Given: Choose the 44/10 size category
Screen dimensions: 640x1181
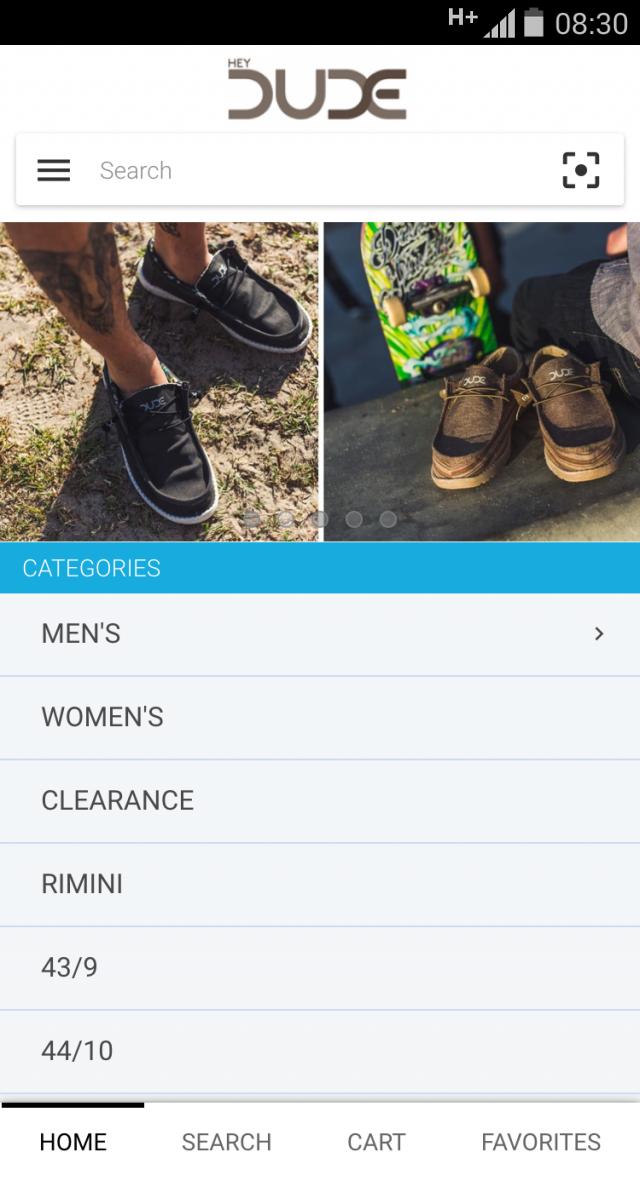Looking at the screenshot, I should click(320, 1051).
